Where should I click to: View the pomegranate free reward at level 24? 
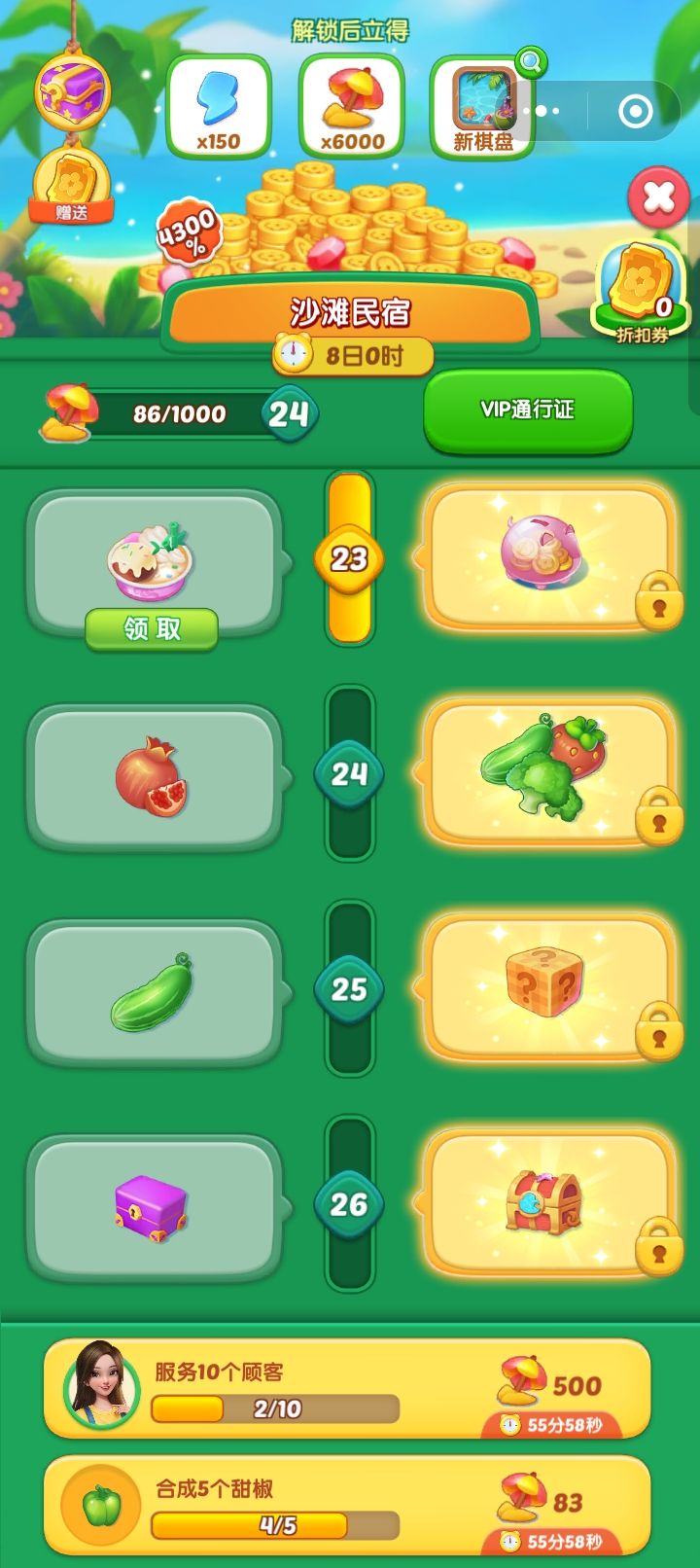(x=153, y=775)
